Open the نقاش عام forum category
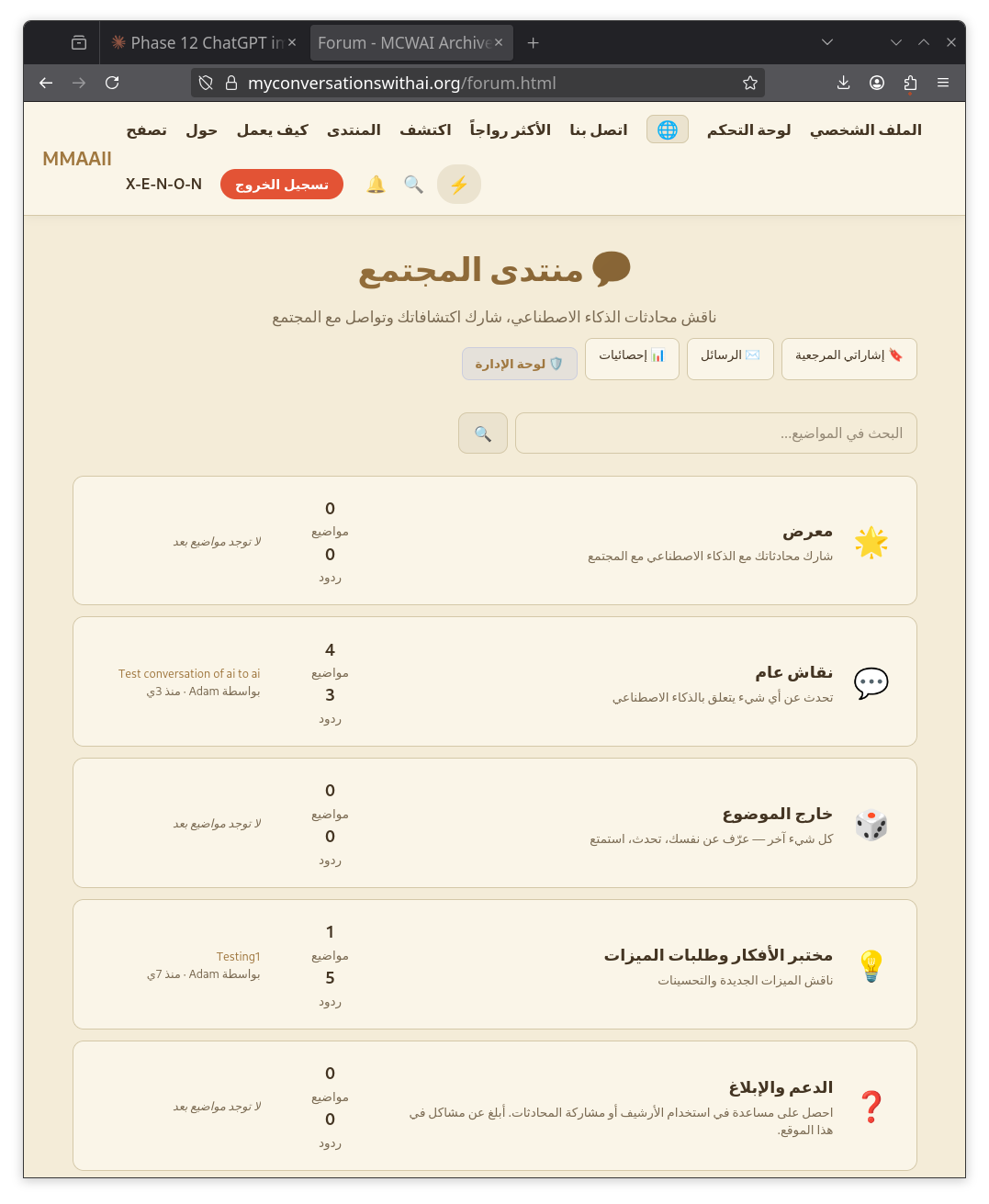 pos(793,672)
